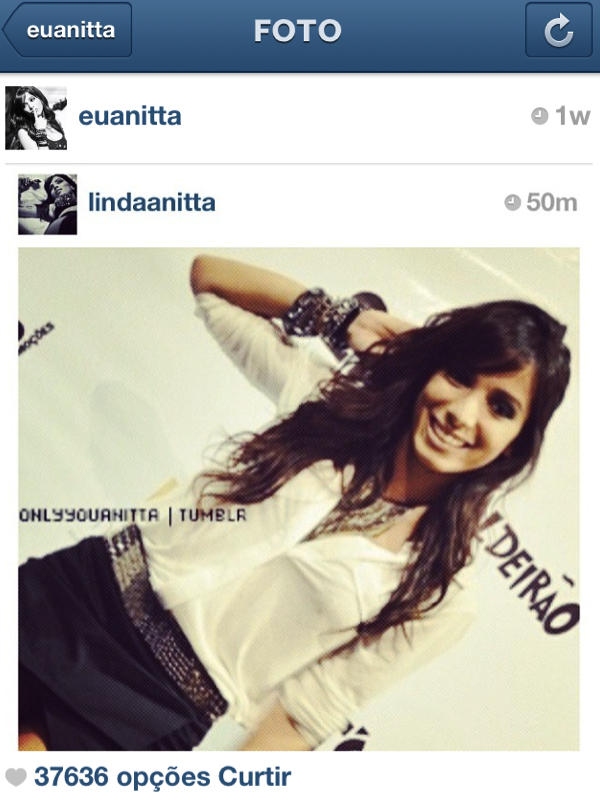
Task: Open the posted photo
Action: (299, 498)
